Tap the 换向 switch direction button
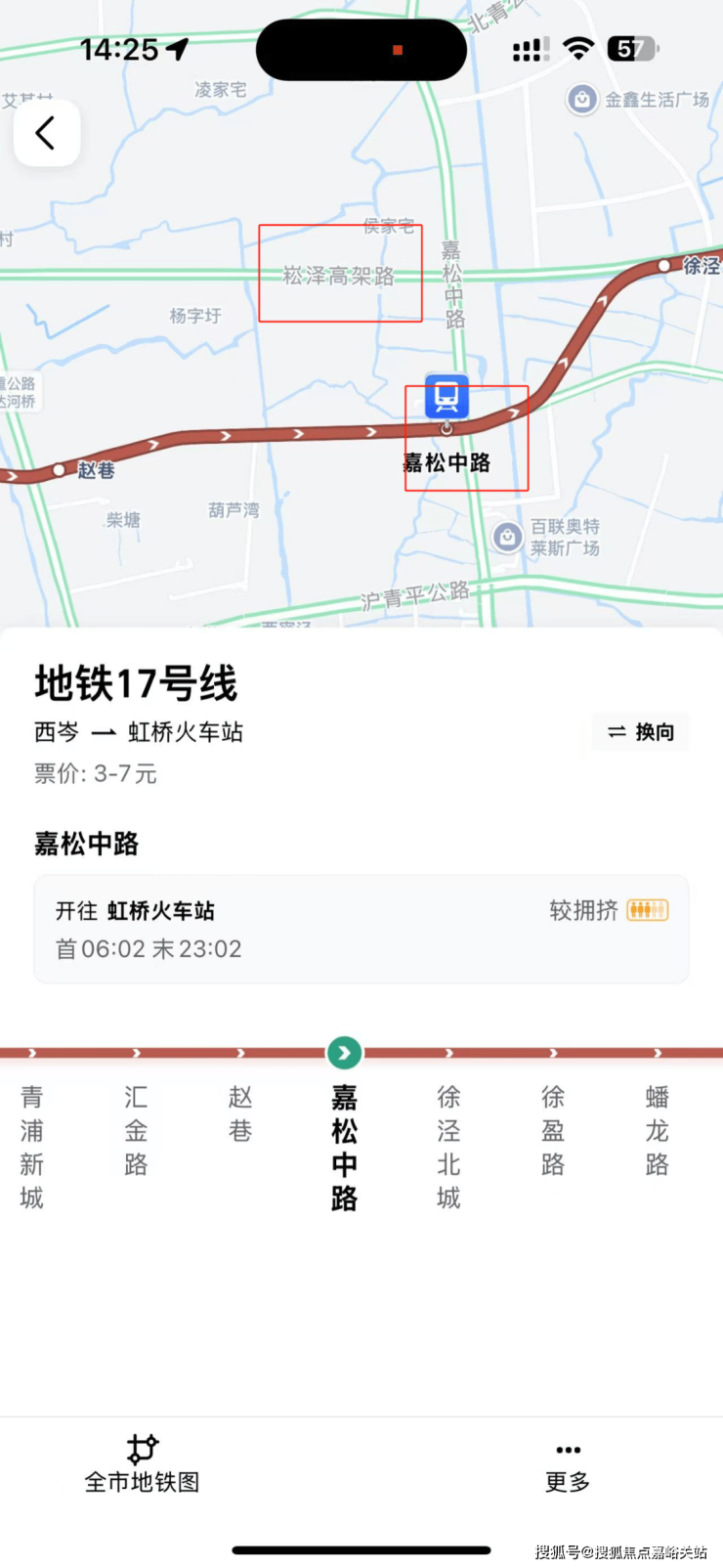Screen dimensions: 723x1568 coord(640,732)
